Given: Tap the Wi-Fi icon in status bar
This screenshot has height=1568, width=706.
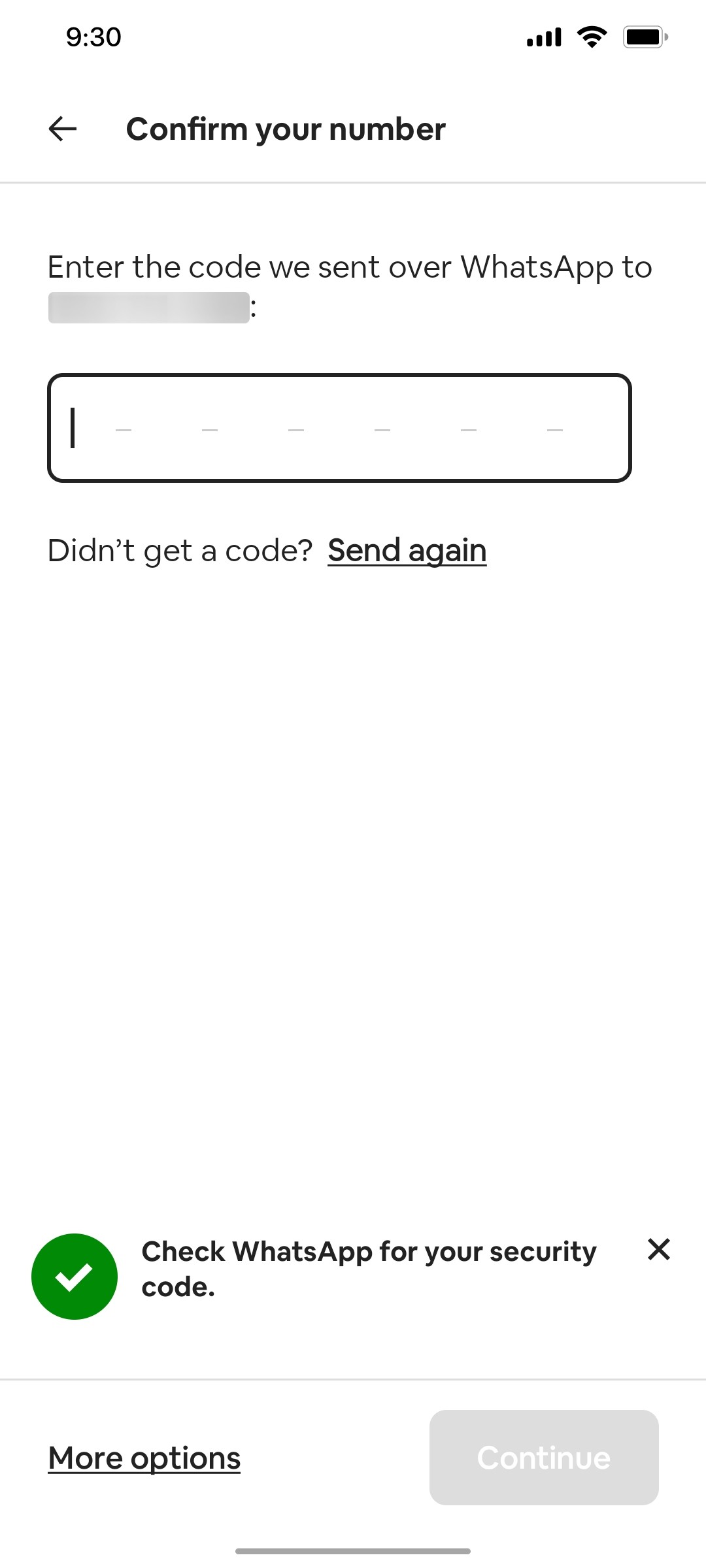Looking at the screenshot, I should coord(592,37).
